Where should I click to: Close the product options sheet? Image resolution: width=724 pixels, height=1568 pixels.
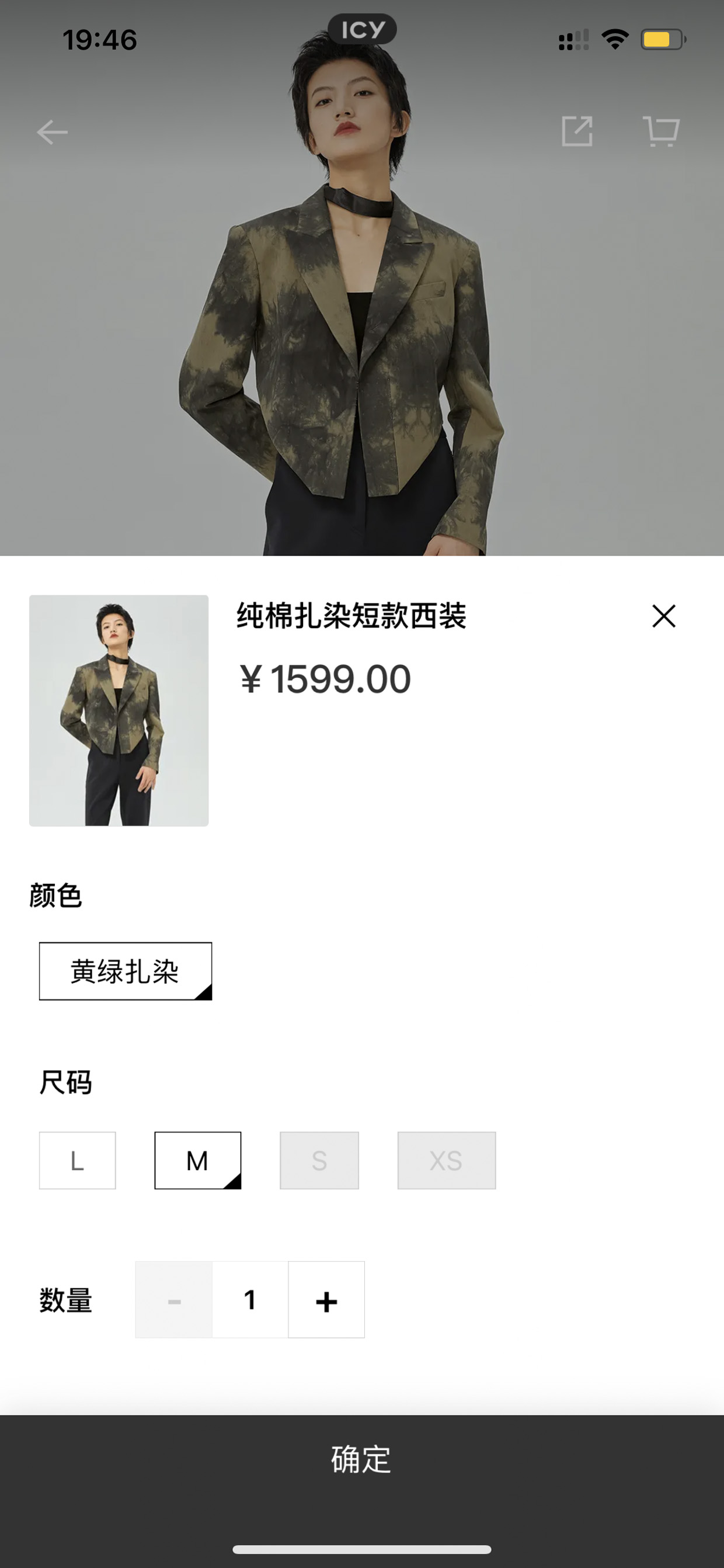click(x=663, y=616)
